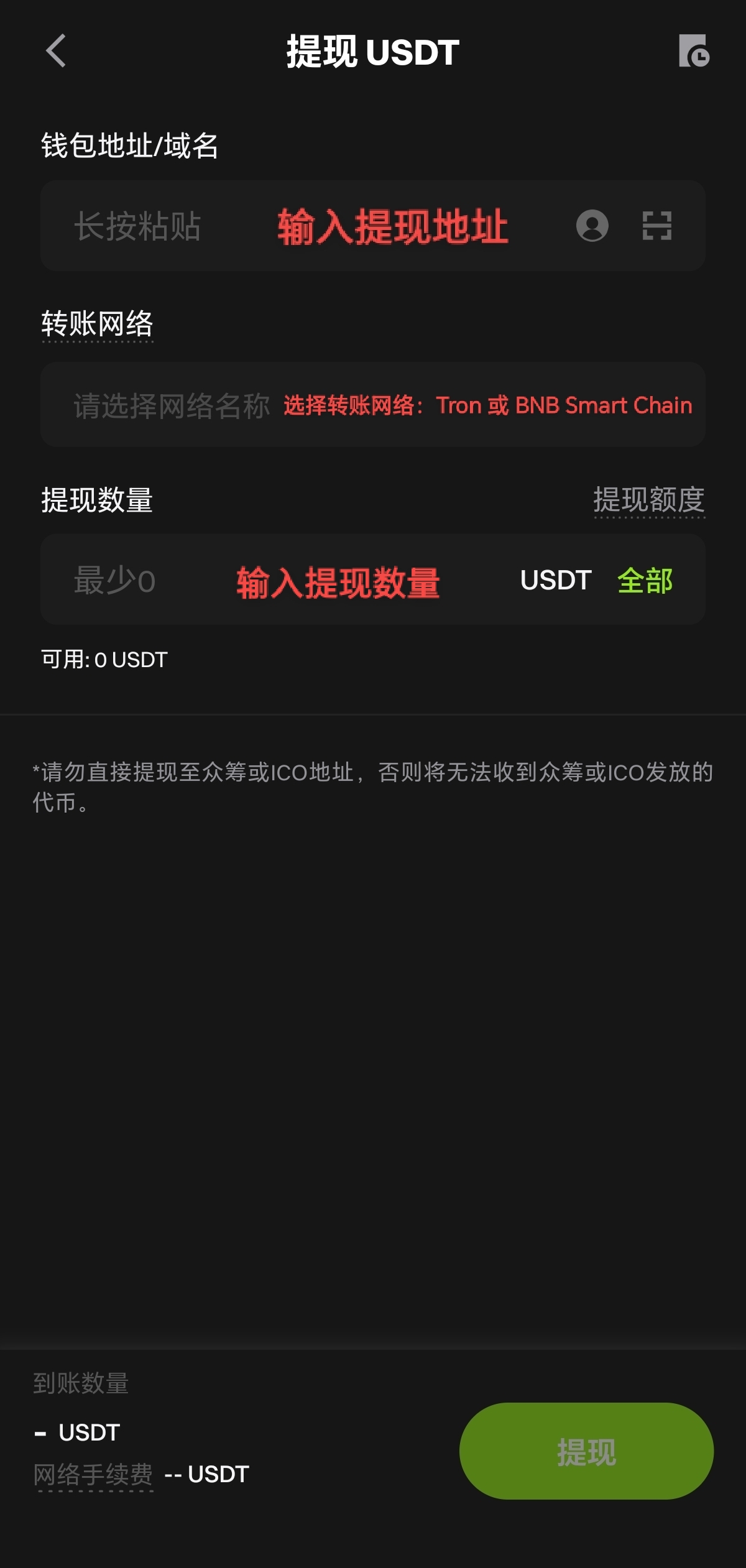Scan a QR code for the address
746x1568 pixels.
point(657,225)
